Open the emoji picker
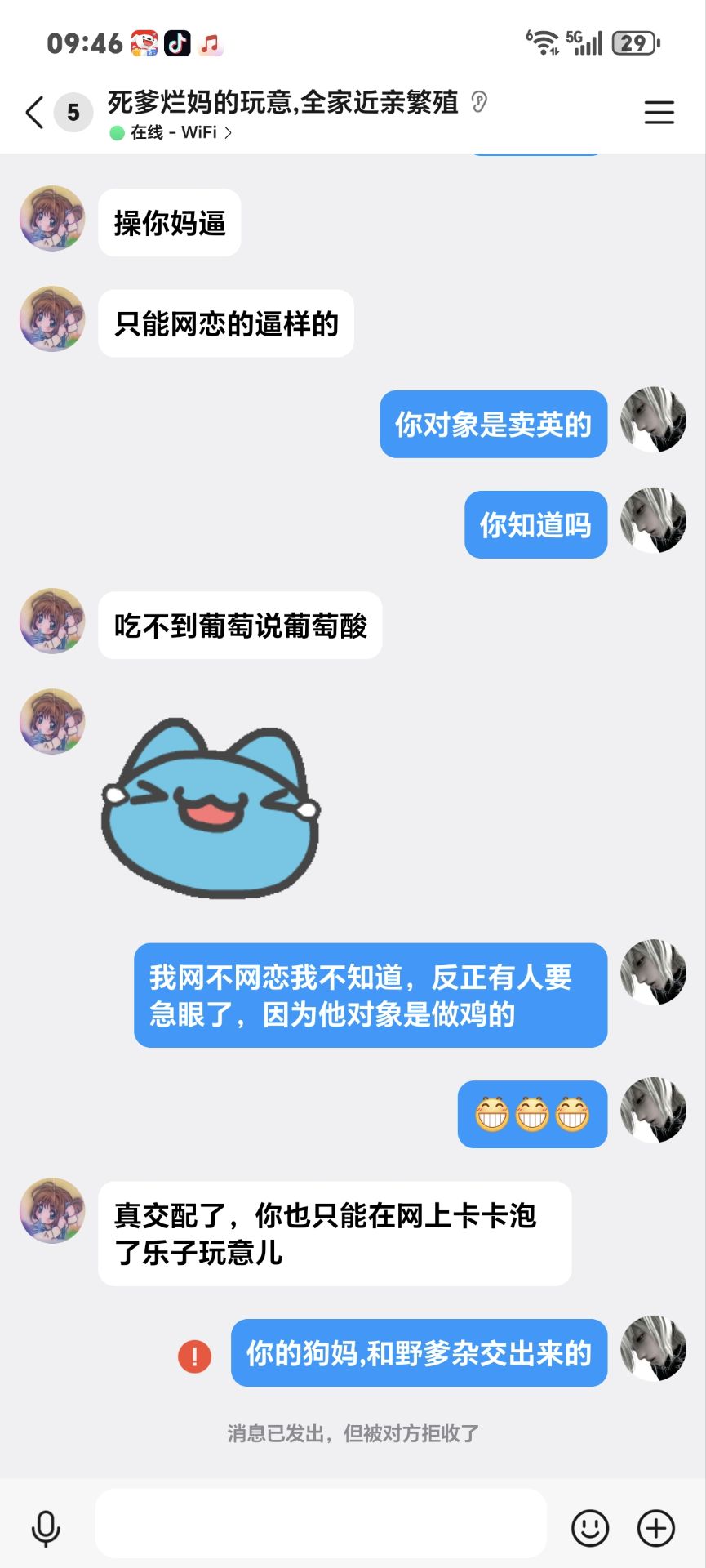 (x=589, y=1527)
